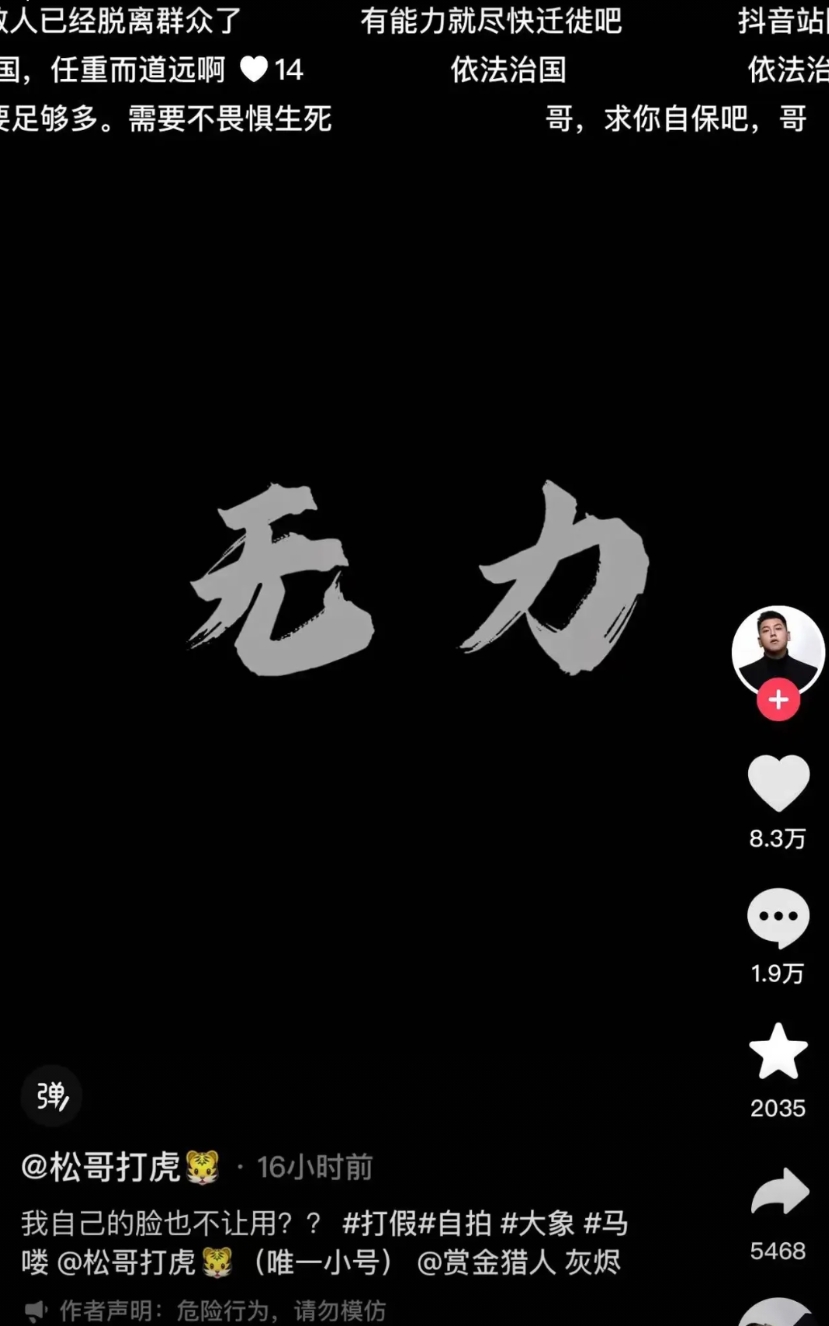
Task: Like the bullet comment with 14 hearts
Action: pos(255,69)
